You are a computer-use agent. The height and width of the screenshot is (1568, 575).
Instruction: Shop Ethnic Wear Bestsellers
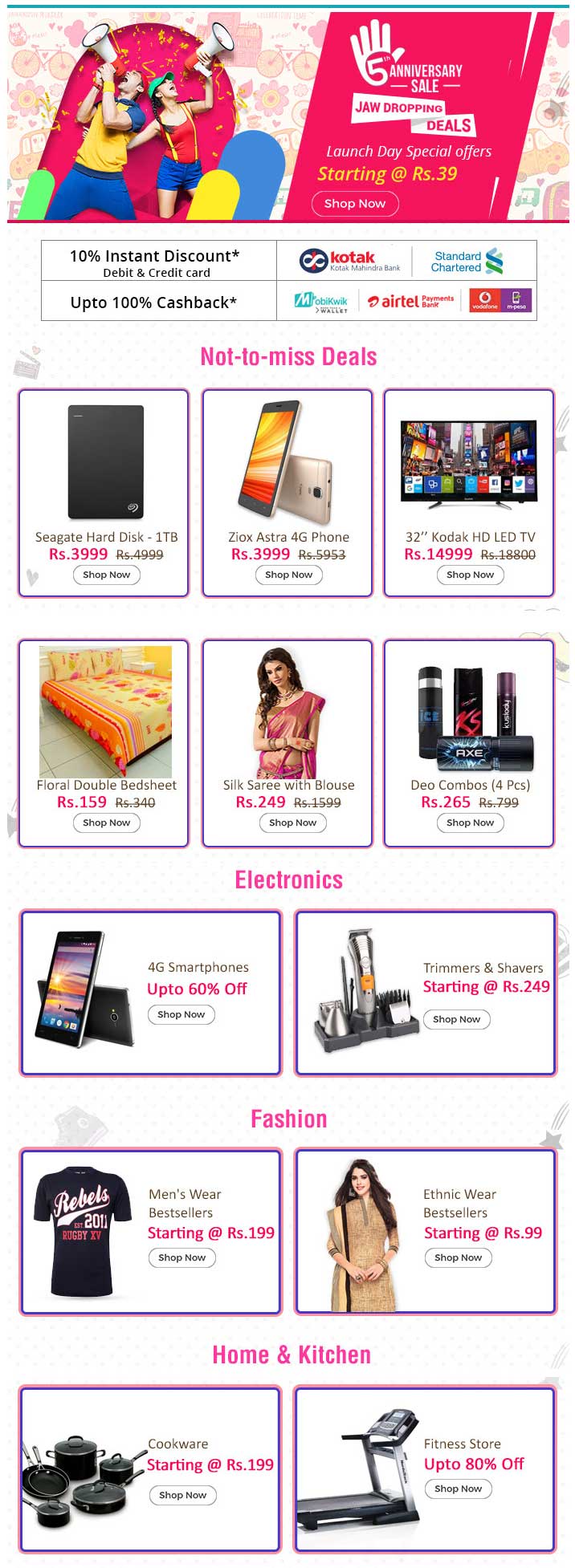[x=458, y=1257]
